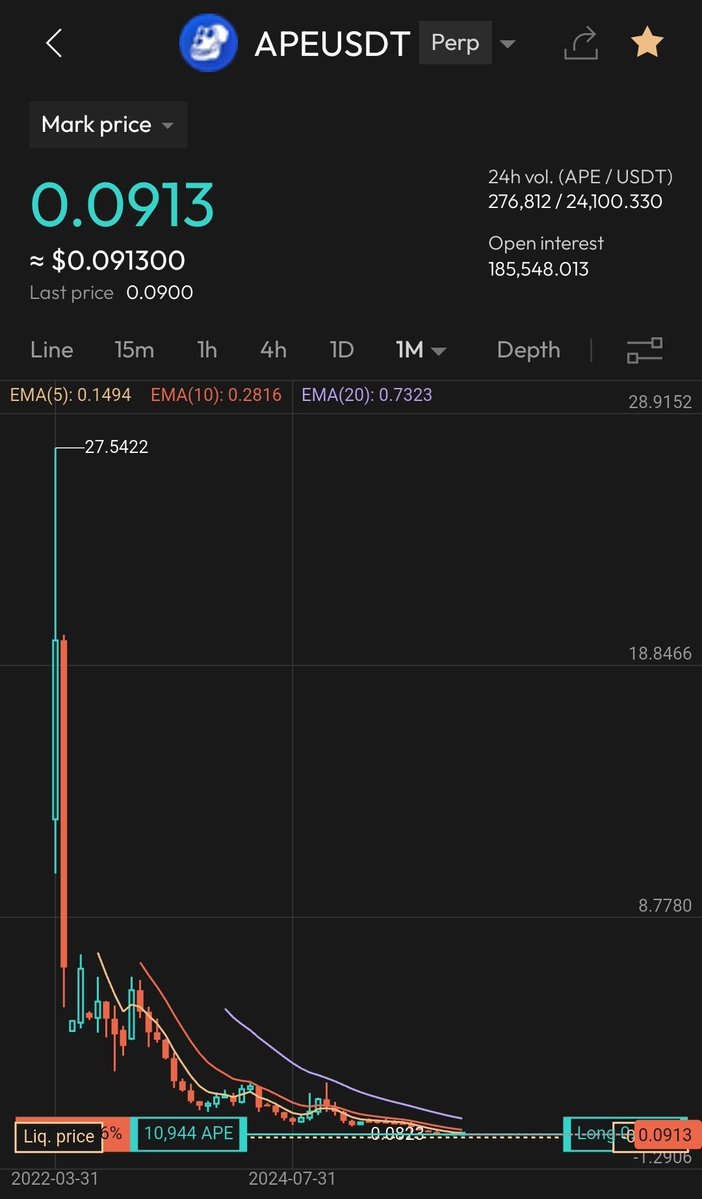Toggle the favorite star
702x1199 pixels.
pyautogui.click(x=647, y=43)
